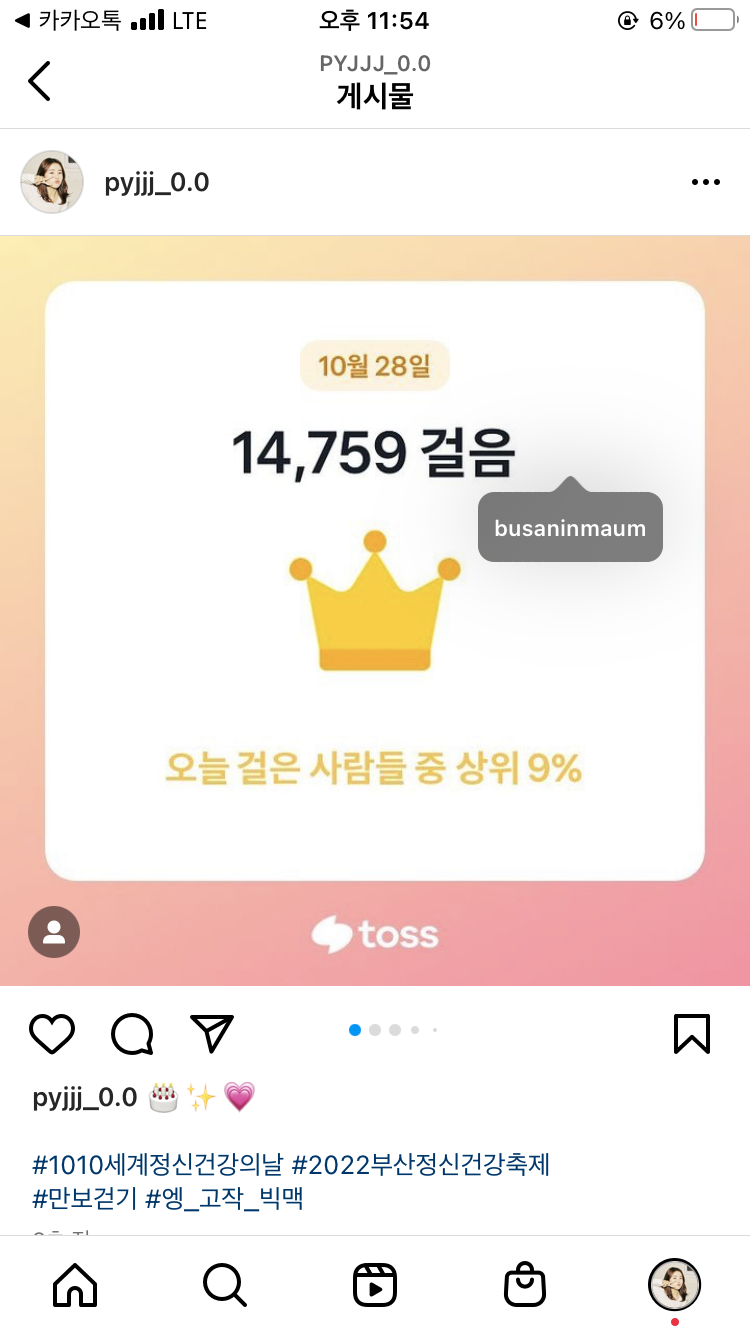This screenshot has width=750, height=1334.
Task: Open hashtag #1010세계정신건강의날
Action: 157,1165
